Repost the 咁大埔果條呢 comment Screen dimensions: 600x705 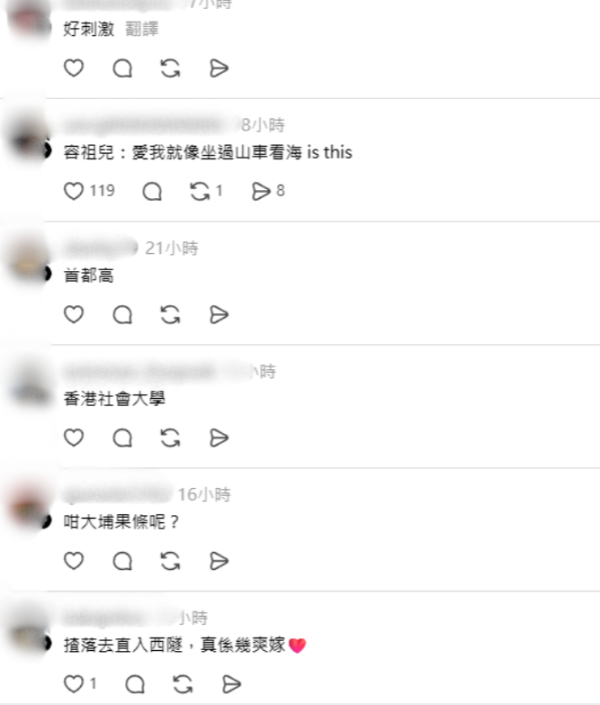point(171,560)
